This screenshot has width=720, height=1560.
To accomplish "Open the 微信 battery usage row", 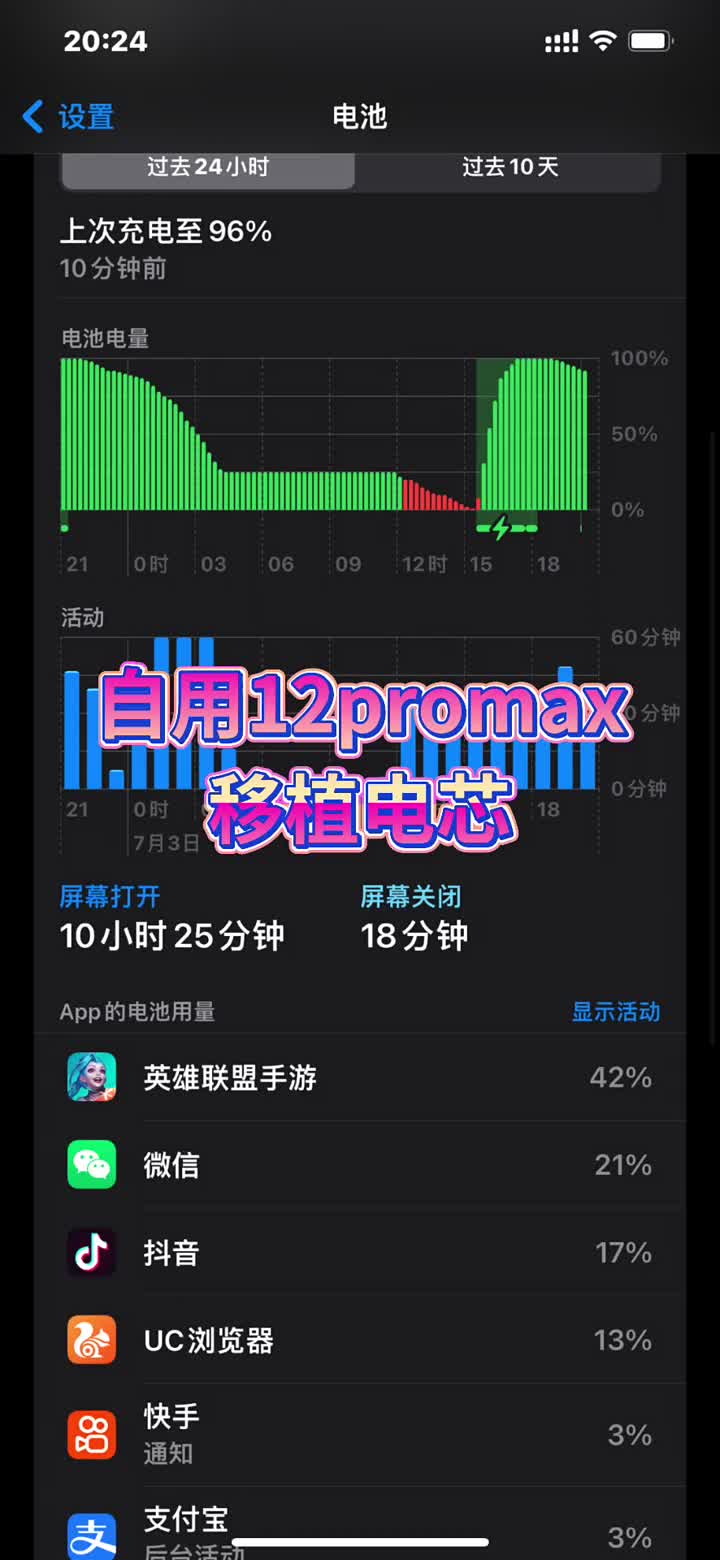I will coord(360,1165).
